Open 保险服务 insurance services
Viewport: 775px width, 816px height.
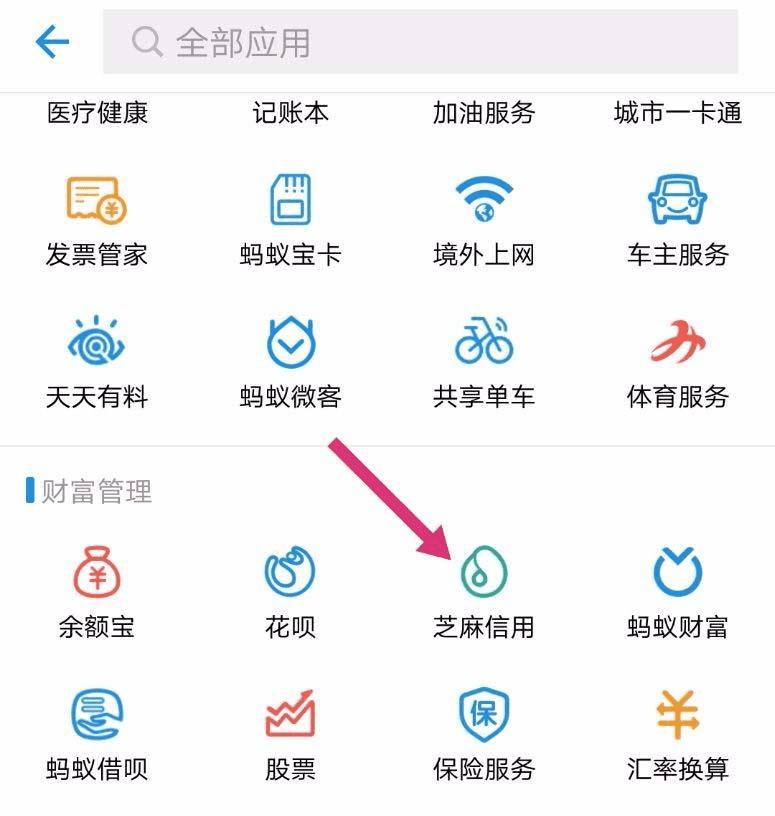(484, 716)
